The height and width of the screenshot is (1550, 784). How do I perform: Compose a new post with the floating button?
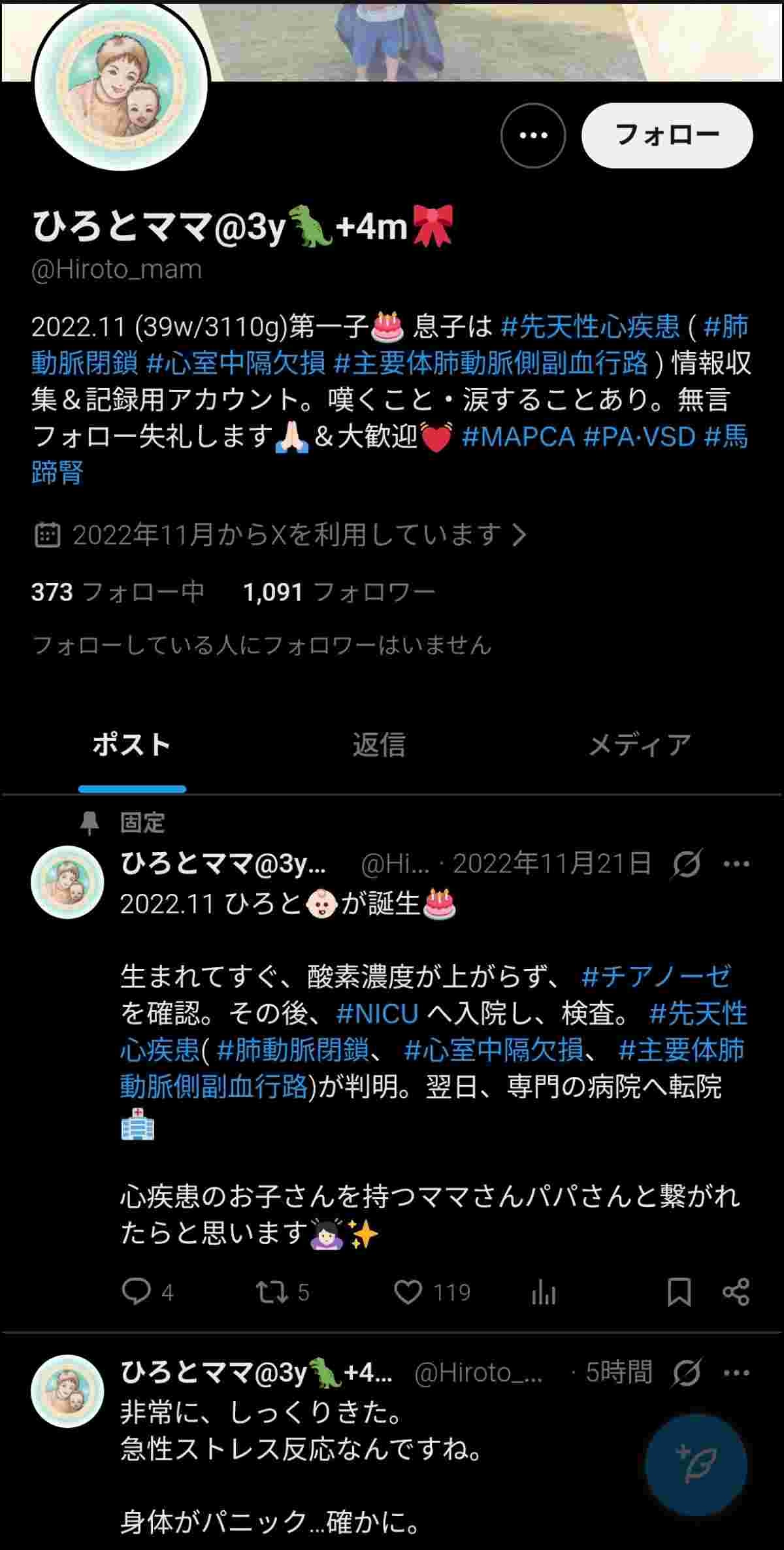[696, 1465]
